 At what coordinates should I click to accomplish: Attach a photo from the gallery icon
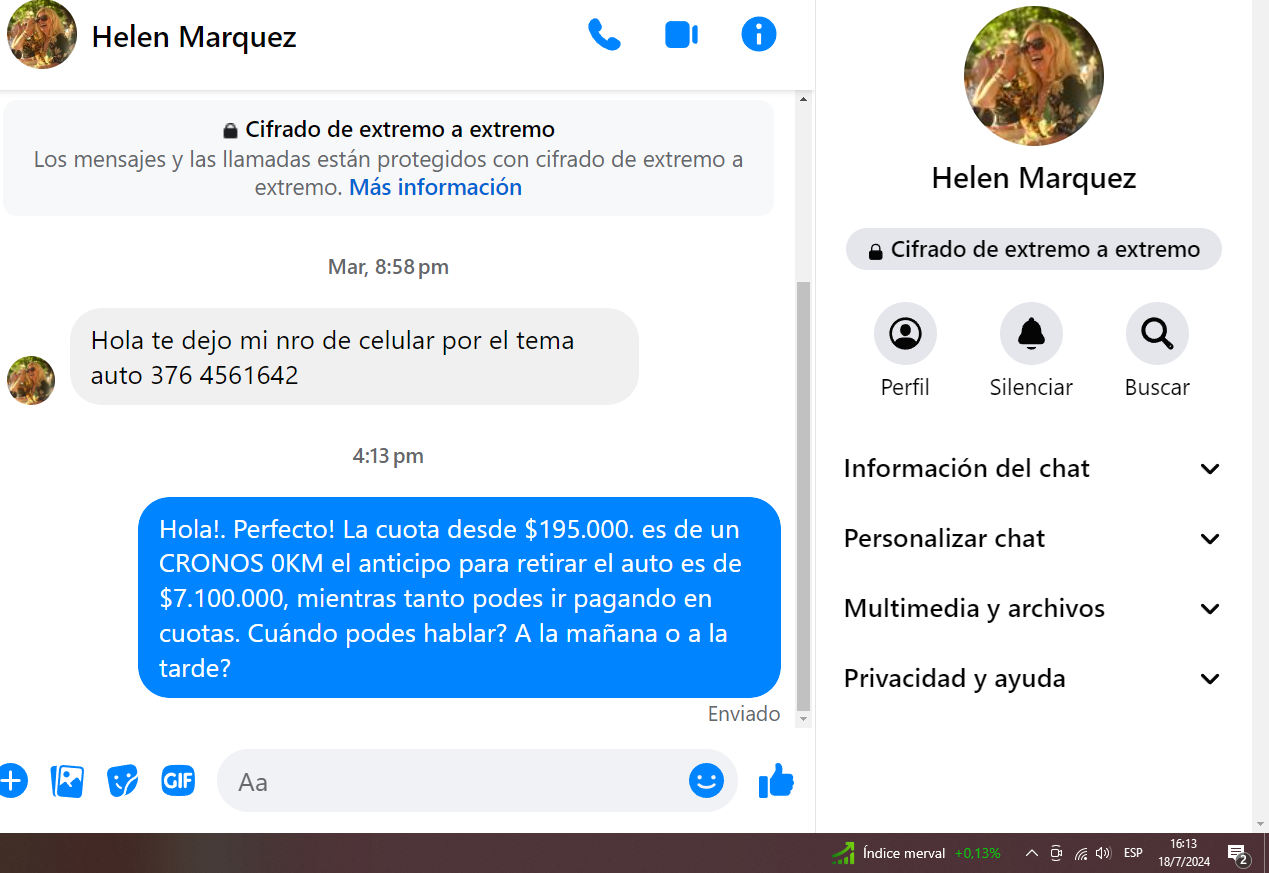coord(67,780)
